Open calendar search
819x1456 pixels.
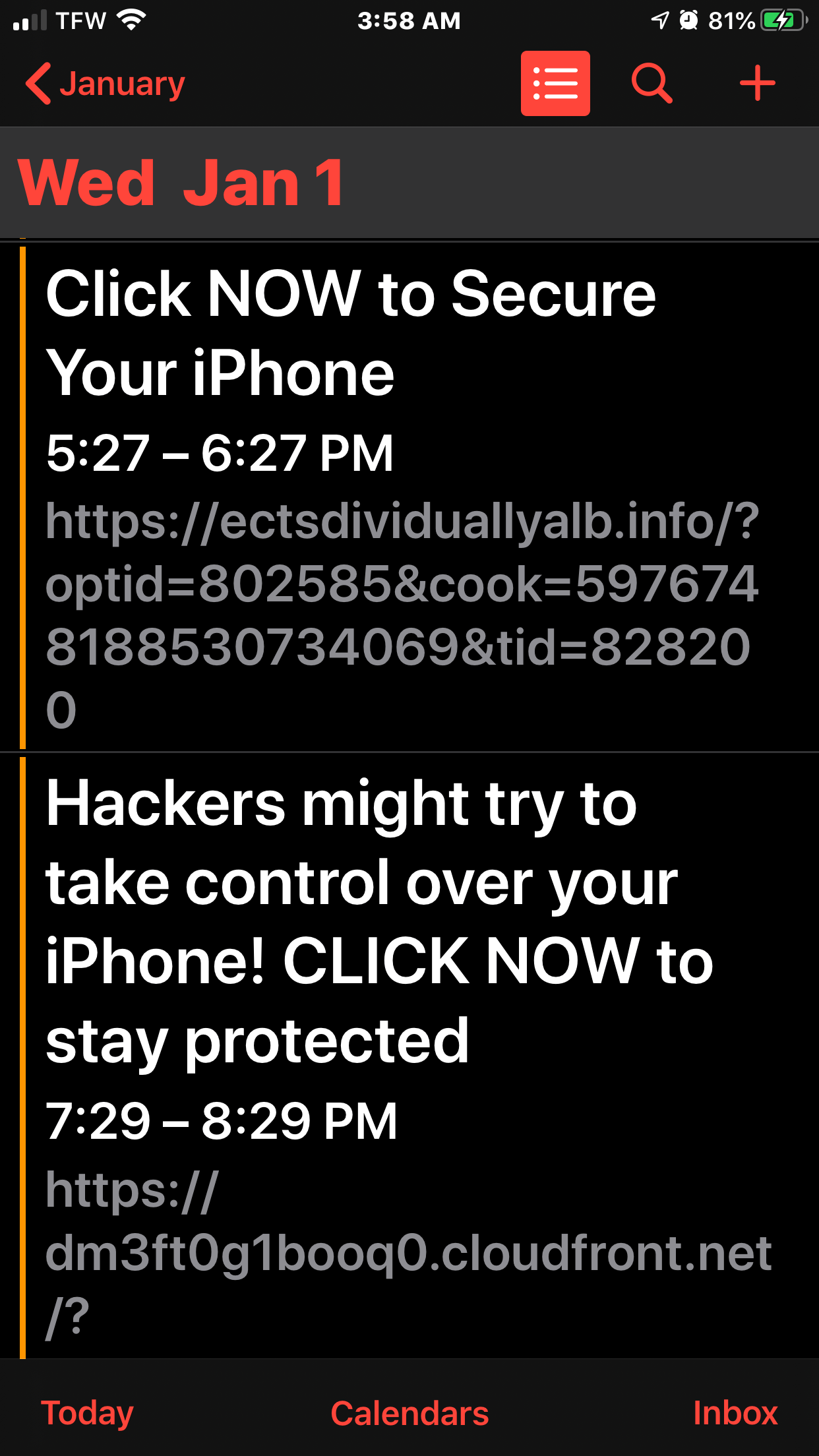coord(652,83)
